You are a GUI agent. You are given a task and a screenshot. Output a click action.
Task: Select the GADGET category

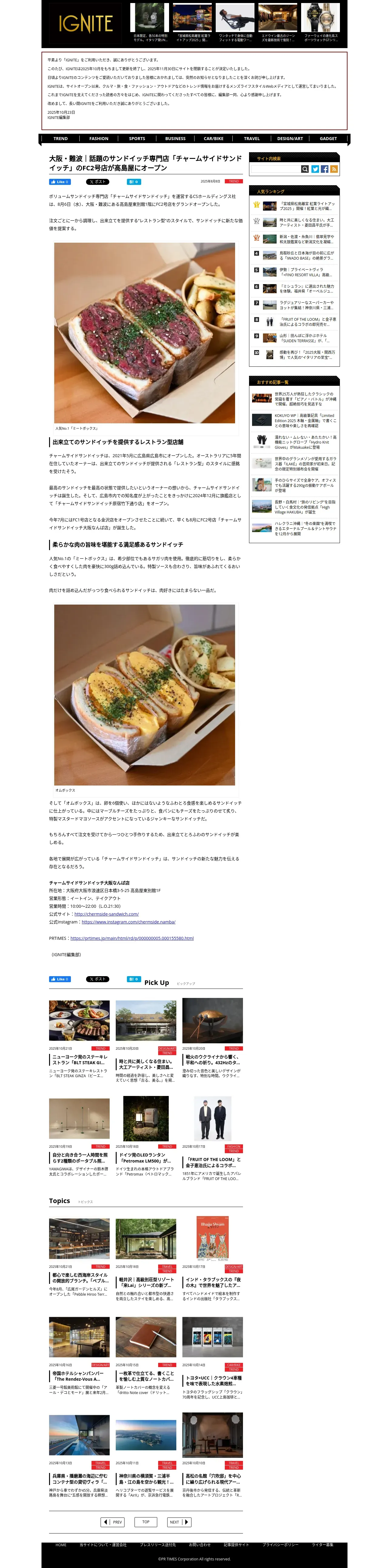(328, 138)
